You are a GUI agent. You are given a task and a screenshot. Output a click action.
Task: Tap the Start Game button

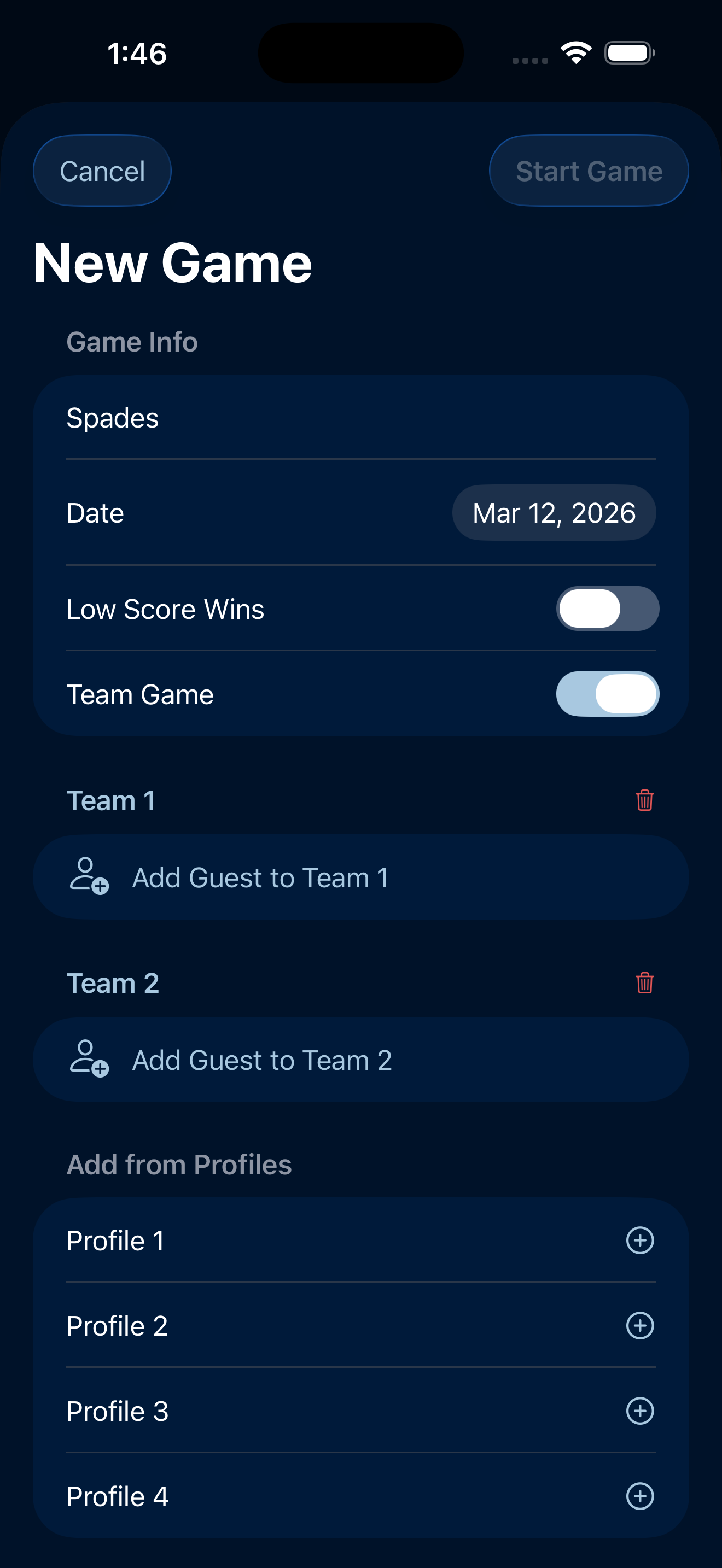pos(588,171)
